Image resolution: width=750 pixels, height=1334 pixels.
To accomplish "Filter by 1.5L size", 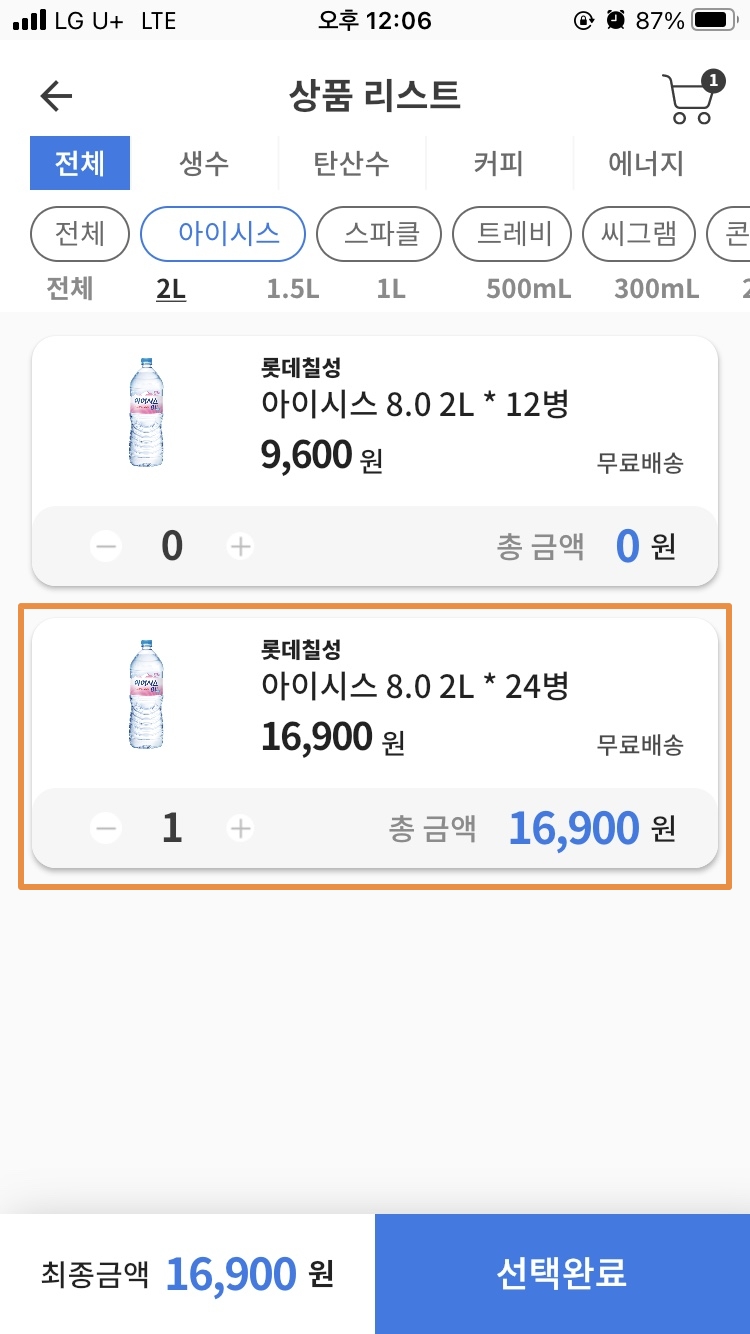I will click(x=293, y=290).
